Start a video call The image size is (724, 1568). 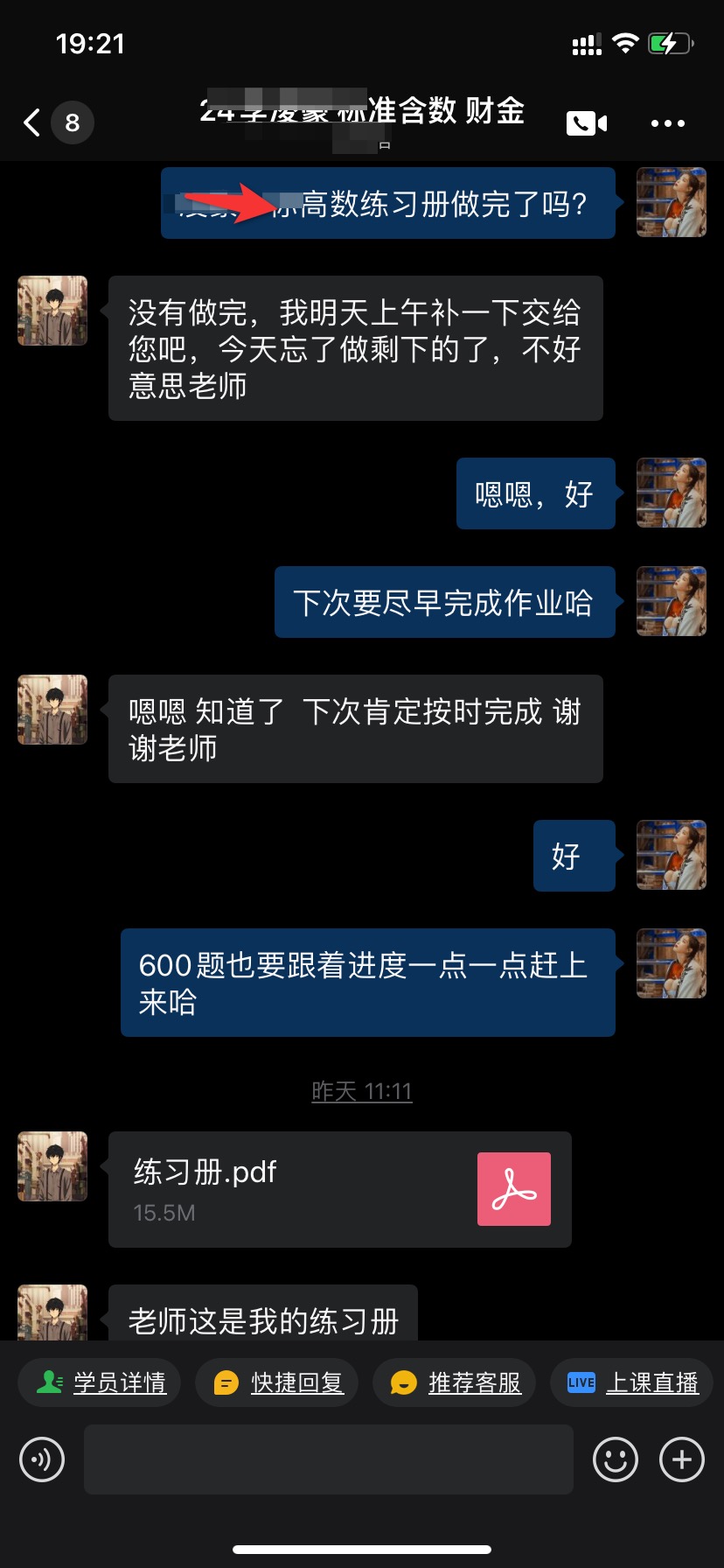click(x=587, y=123)
